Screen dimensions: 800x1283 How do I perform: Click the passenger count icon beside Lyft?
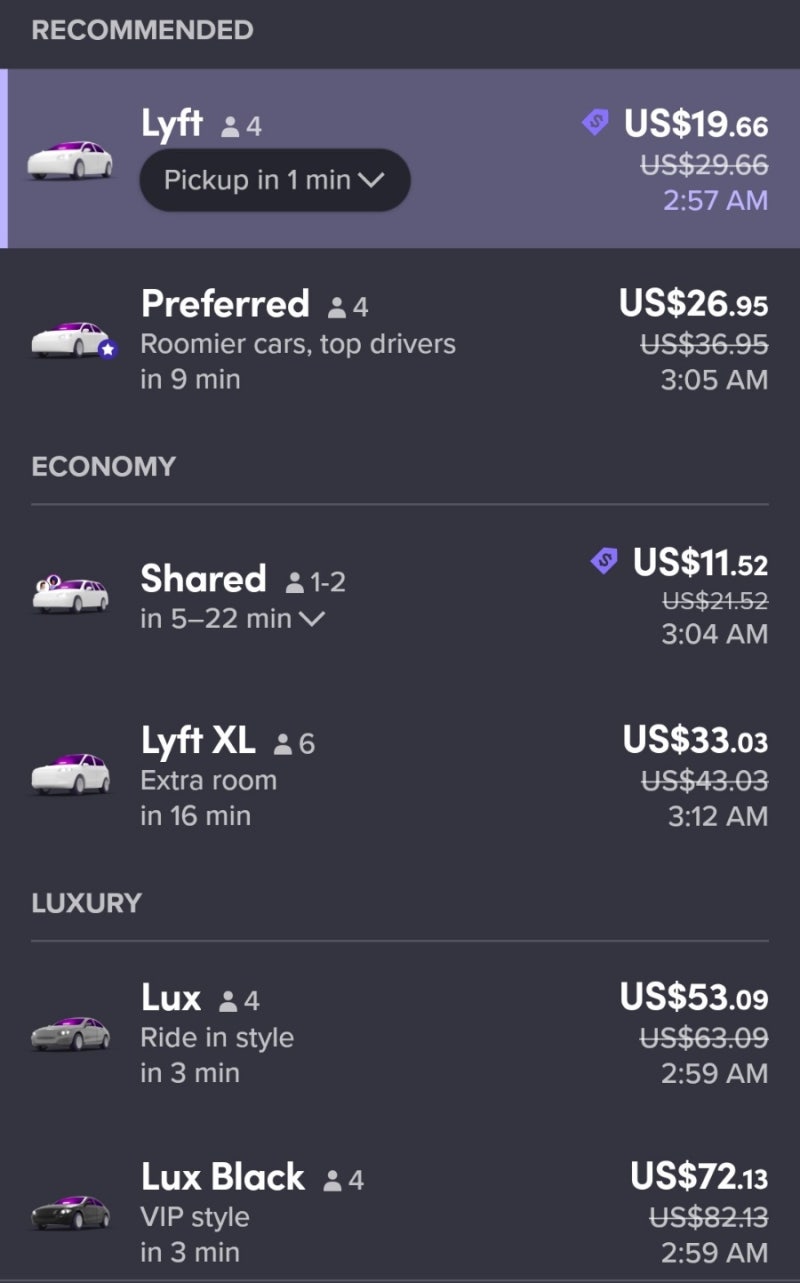pyautogui.click(x=229, y=124)
